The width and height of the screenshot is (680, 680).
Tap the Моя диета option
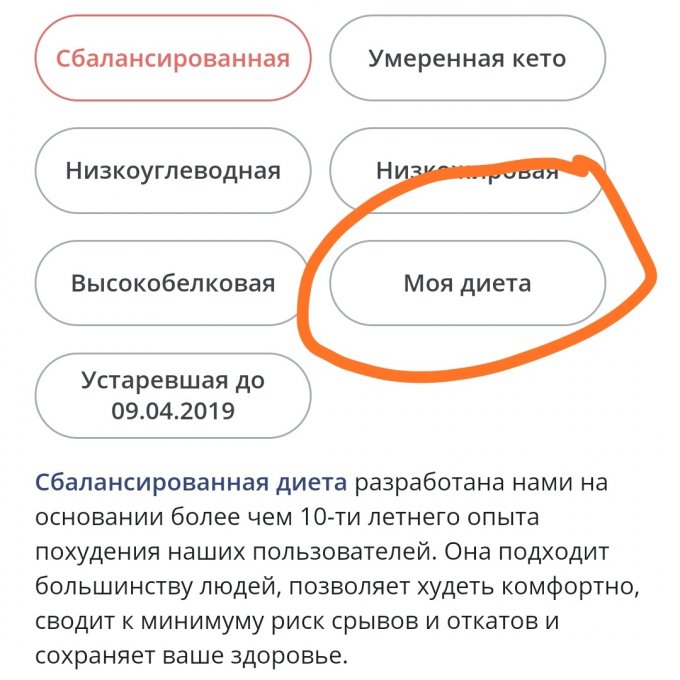tap(467, 283)
